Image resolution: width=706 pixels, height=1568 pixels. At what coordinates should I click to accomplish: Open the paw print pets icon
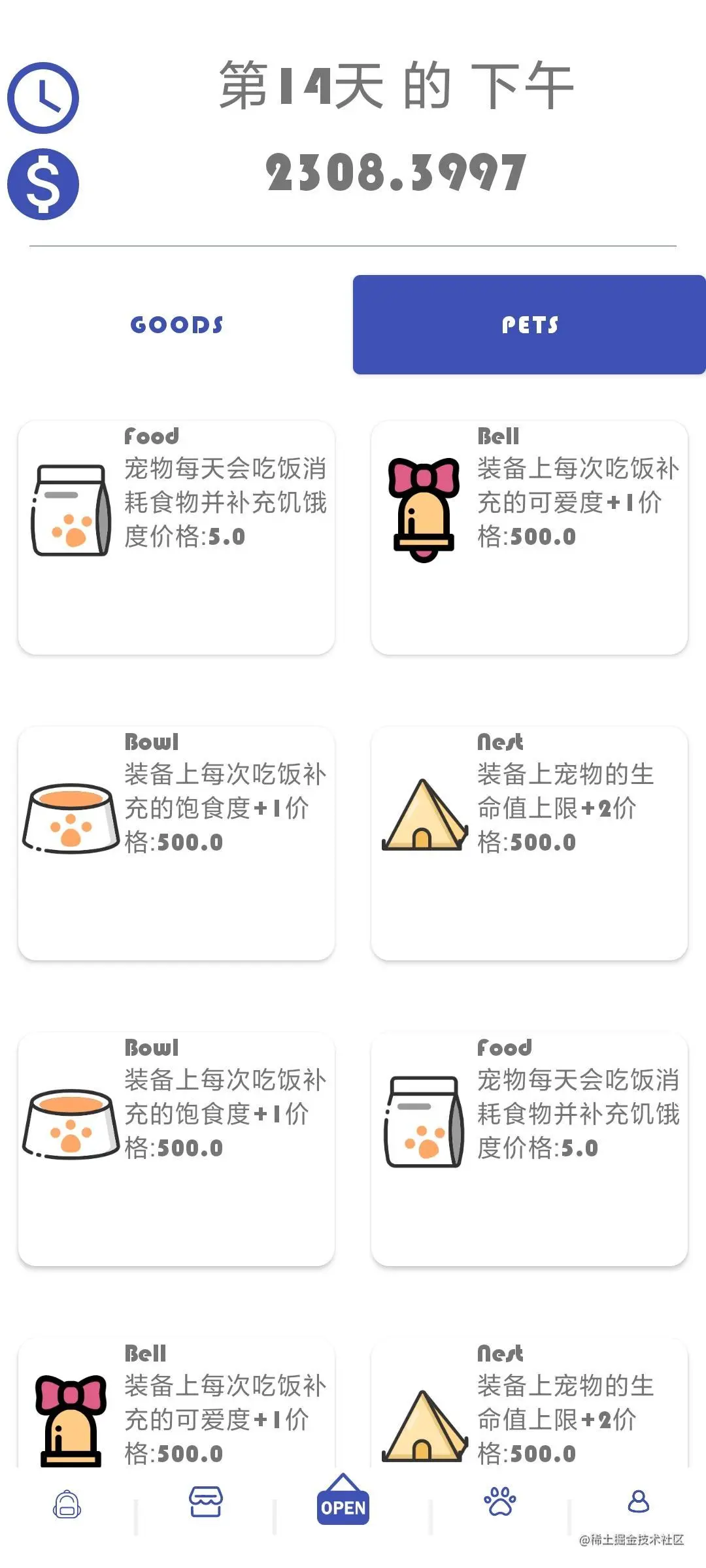point(500,1501)
